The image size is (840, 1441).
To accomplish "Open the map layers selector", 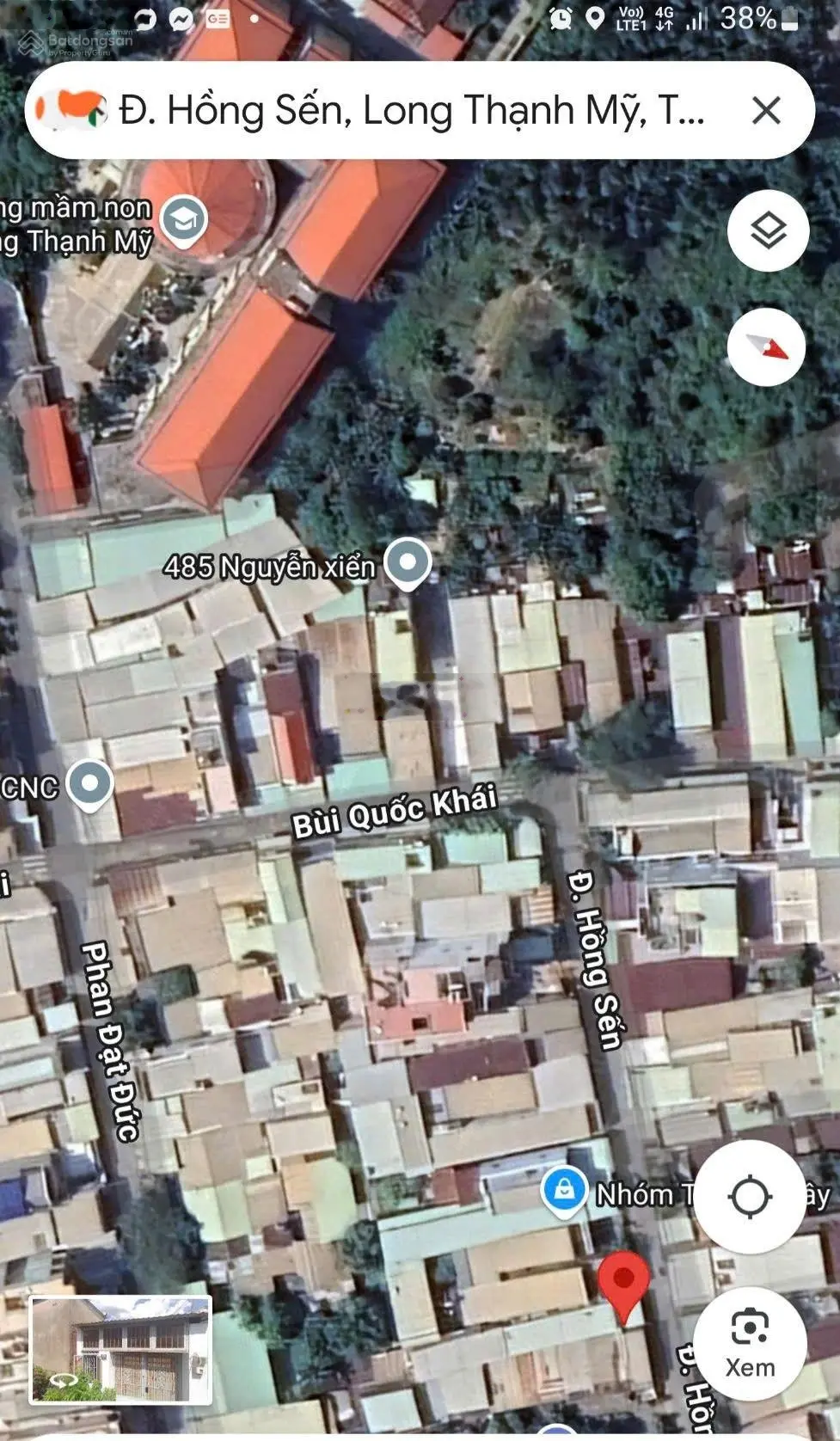I will [768, 231].
